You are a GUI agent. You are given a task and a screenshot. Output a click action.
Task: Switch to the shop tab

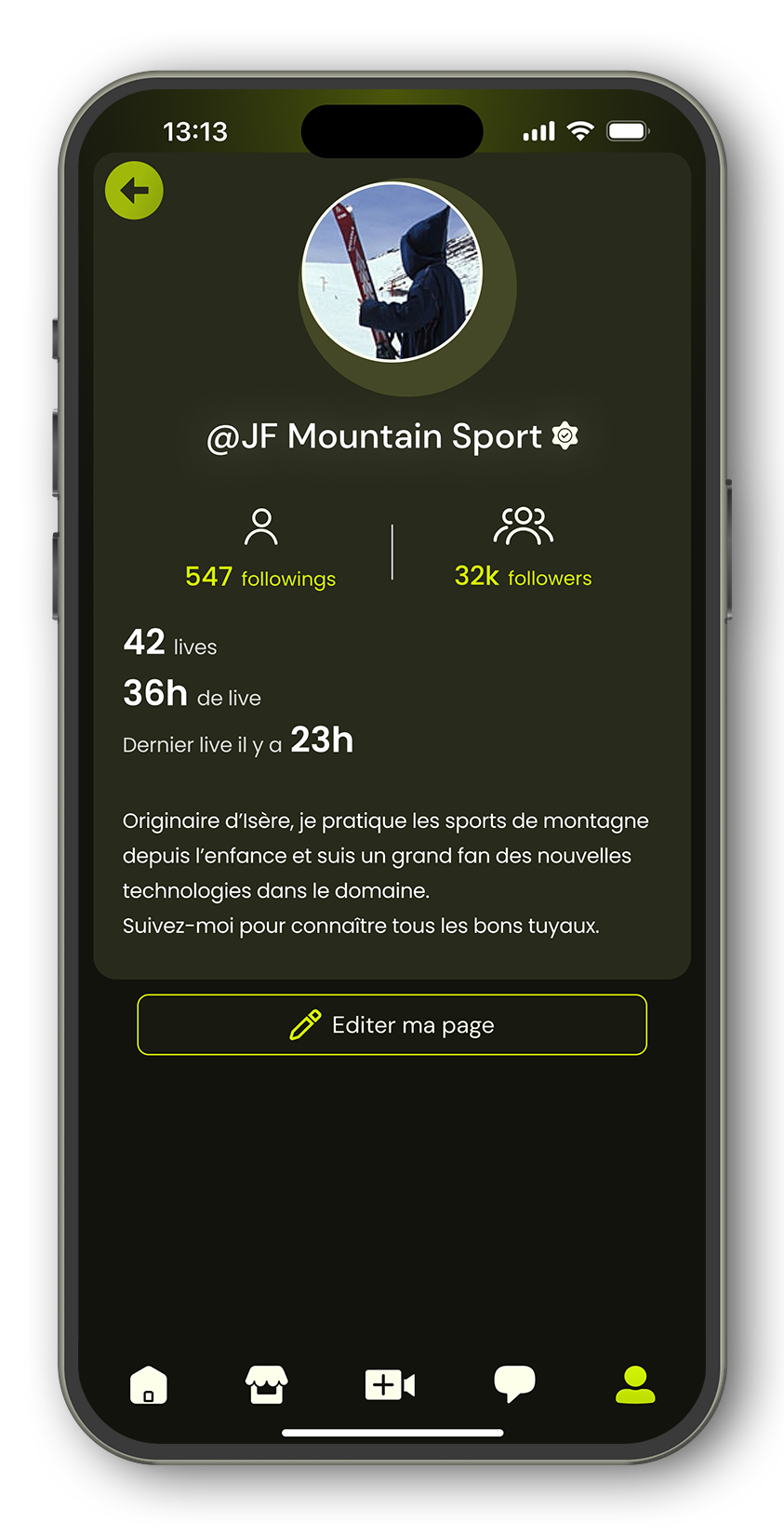267,1384
